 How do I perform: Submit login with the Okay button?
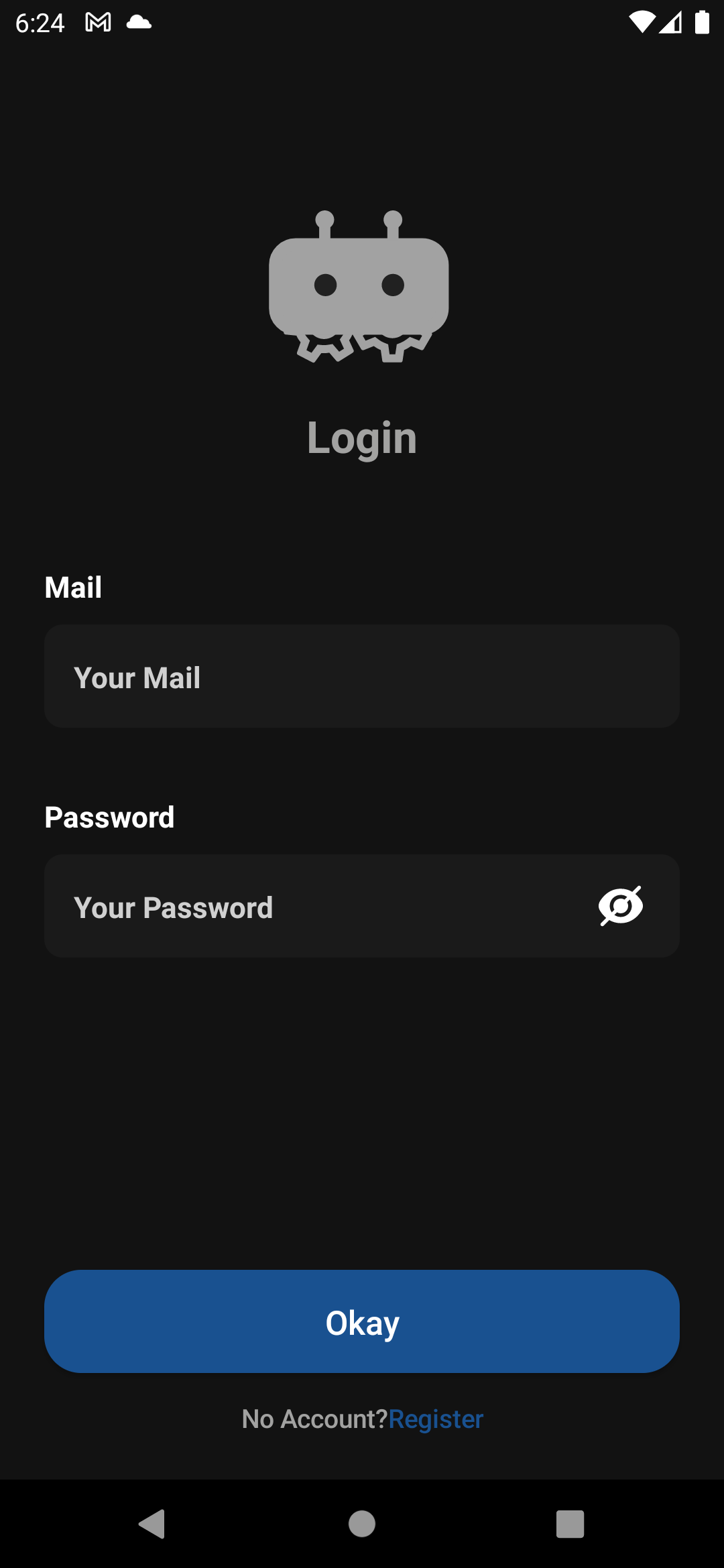(x=362, y=1321)
